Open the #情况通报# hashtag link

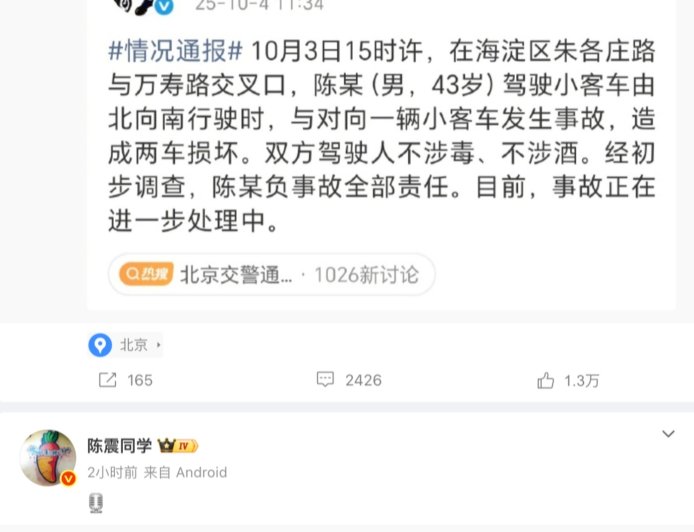174,51
